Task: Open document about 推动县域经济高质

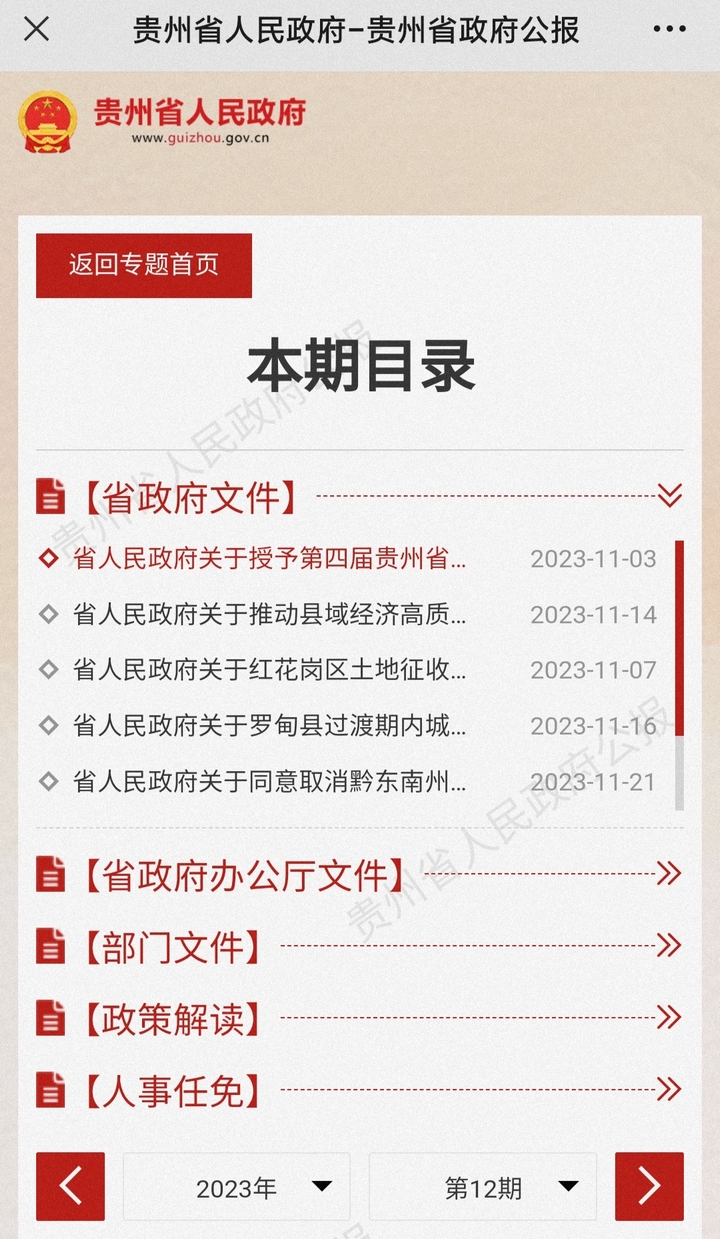Action: pyautogui.click(x=270, y=614)
